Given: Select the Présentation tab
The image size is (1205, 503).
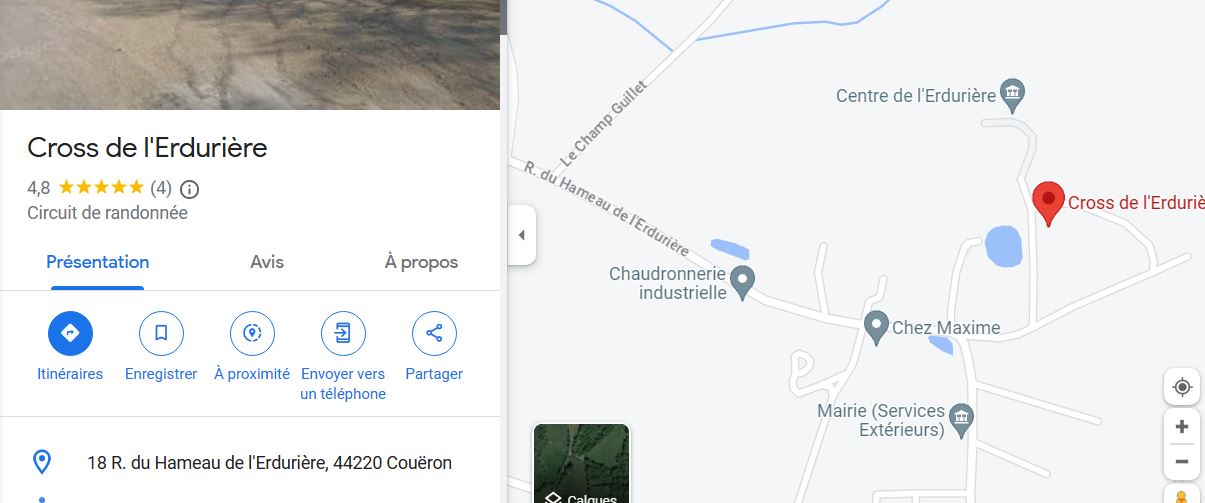Looking at the screenshot, I should pos(98,262).
